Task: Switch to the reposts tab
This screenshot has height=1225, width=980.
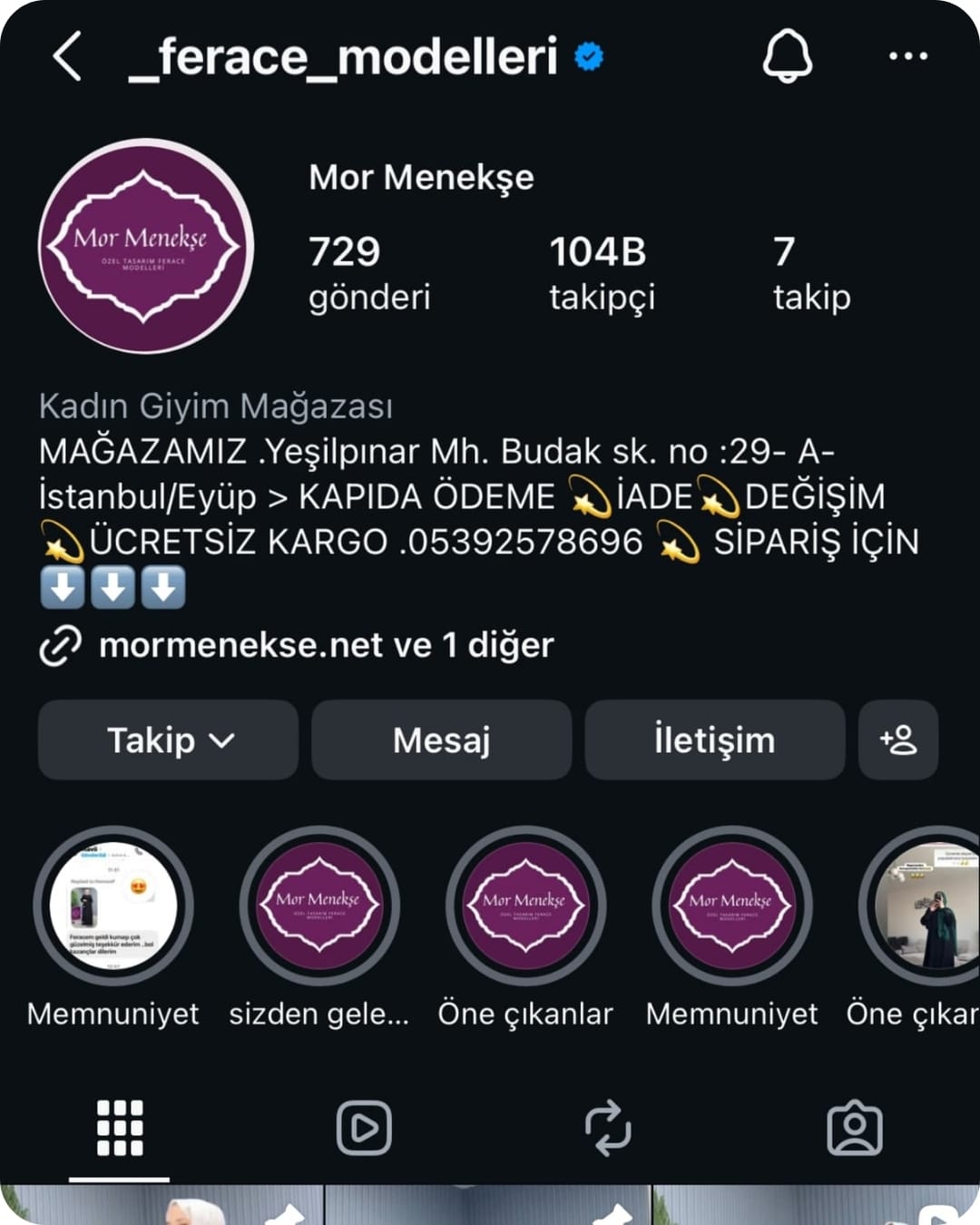Action: pos(608,1128)
